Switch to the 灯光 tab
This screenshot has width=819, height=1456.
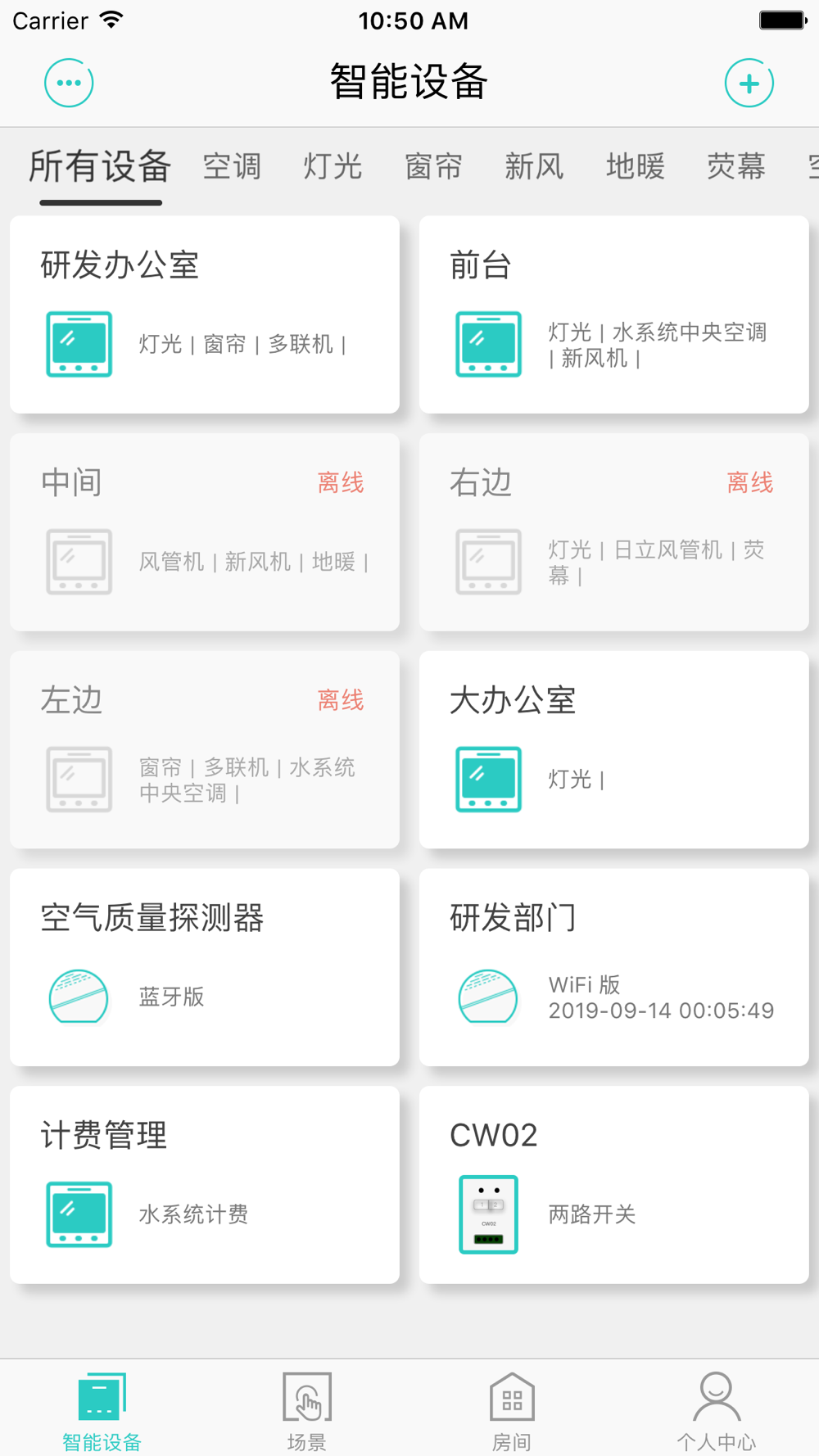point(333,166)
